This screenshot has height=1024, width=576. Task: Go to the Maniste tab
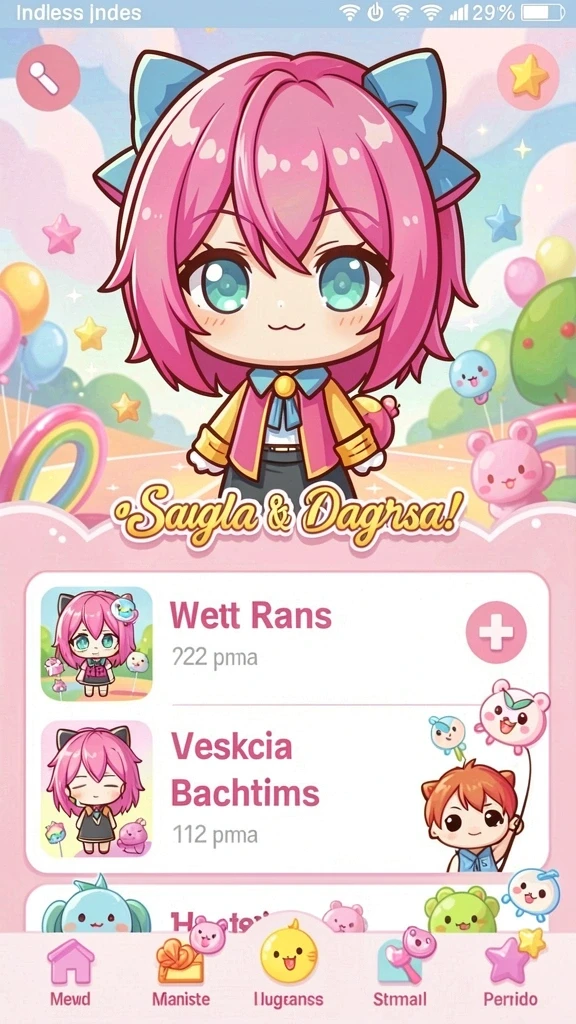(x=181, y=973)
